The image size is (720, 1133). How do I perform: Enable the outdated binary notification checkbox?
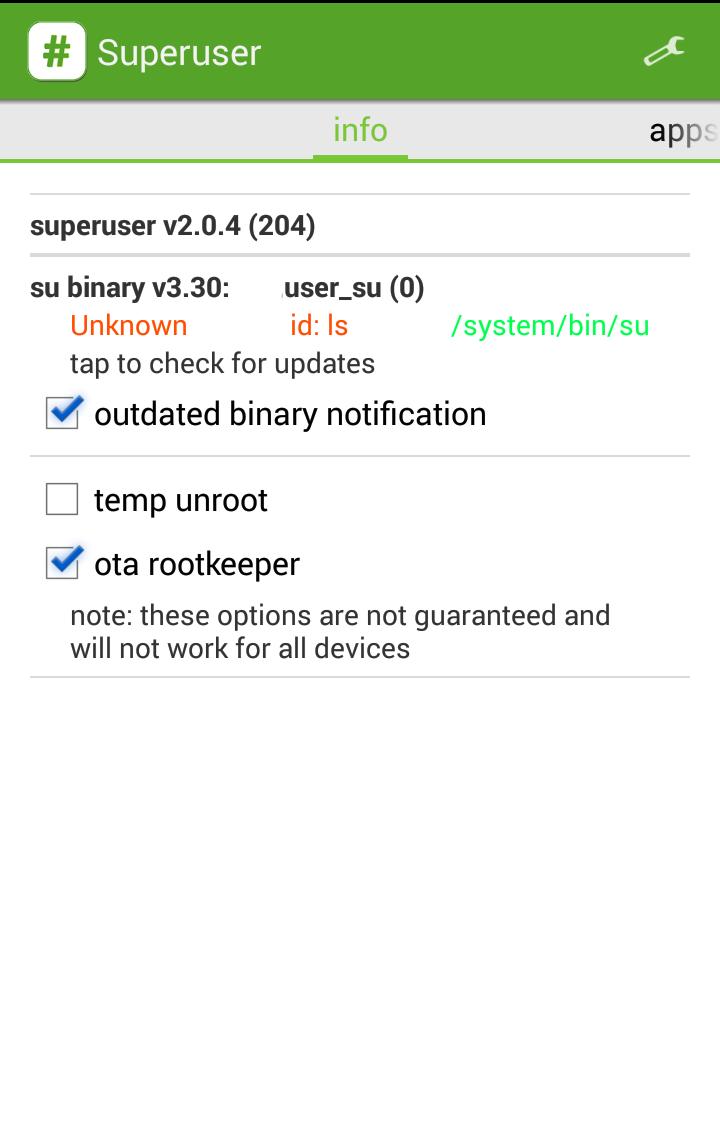(62, 413)
